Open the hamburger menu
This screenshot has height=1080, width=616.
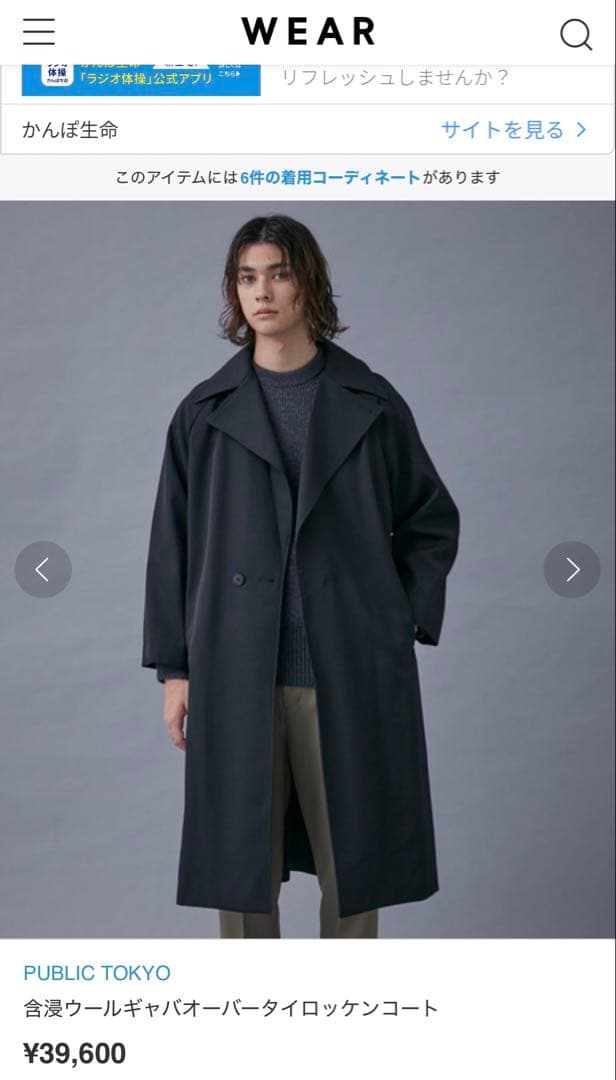coord(39,32)
